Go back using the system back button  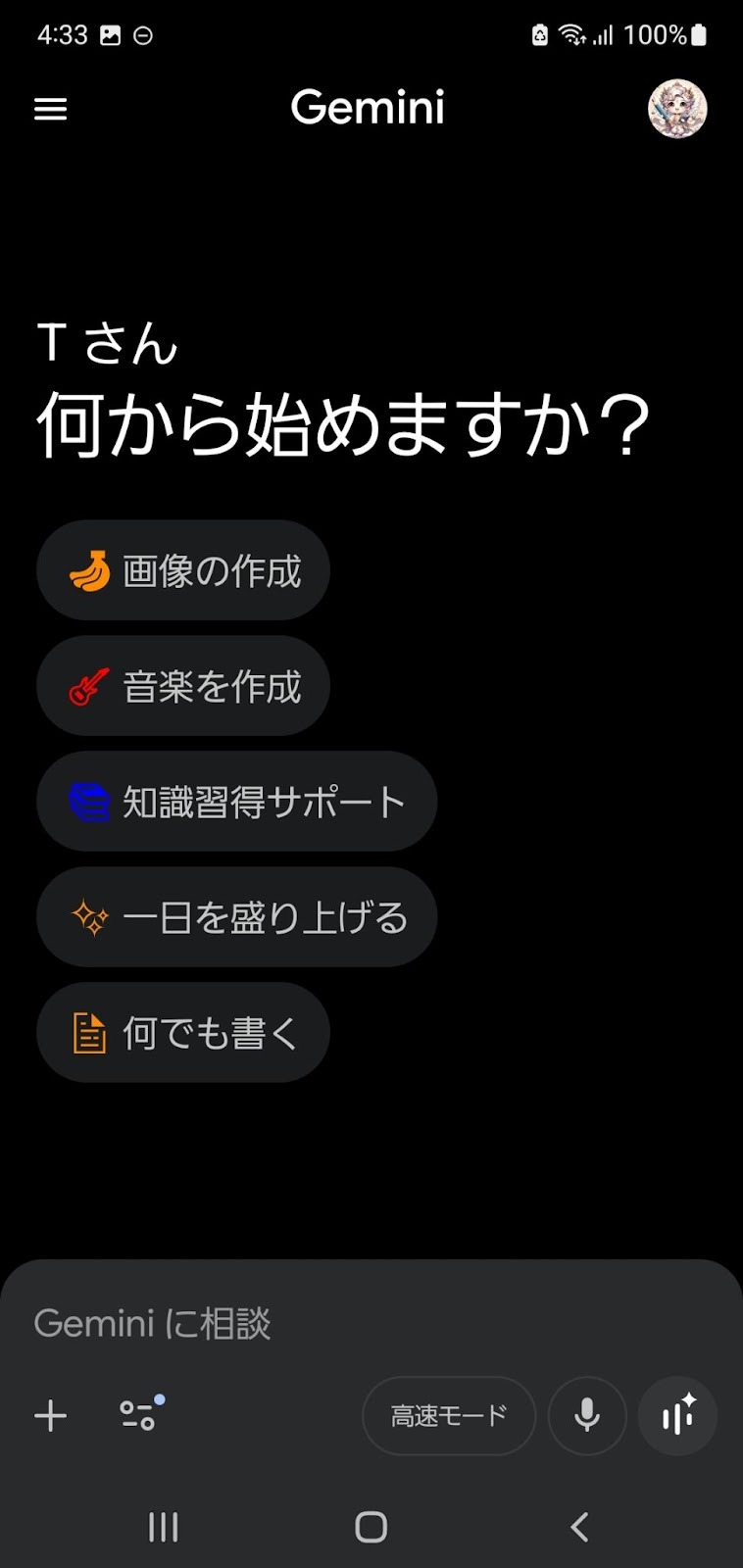click(x=579, y=1527)
